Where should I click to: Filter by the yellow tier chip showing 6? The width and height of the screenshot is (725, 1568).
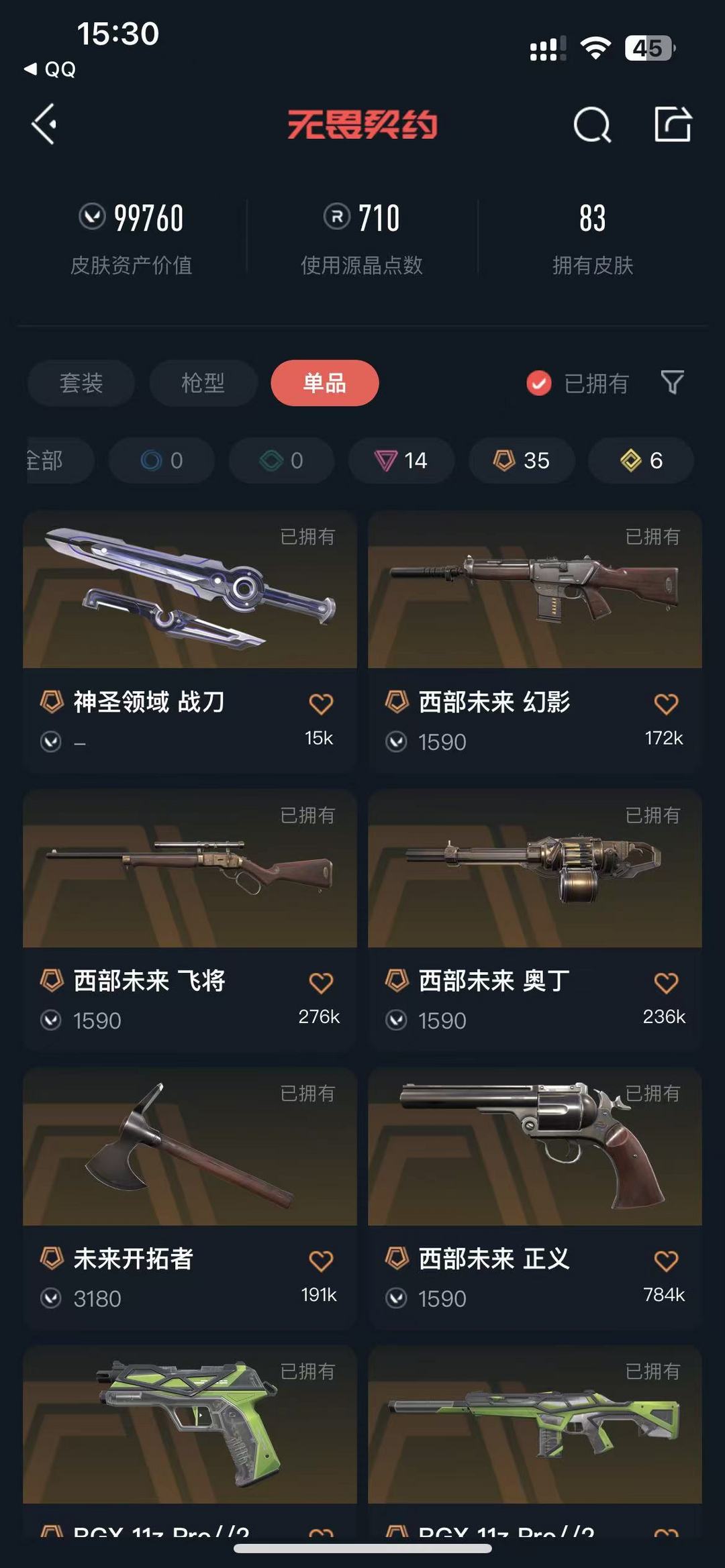click(640, 460)
